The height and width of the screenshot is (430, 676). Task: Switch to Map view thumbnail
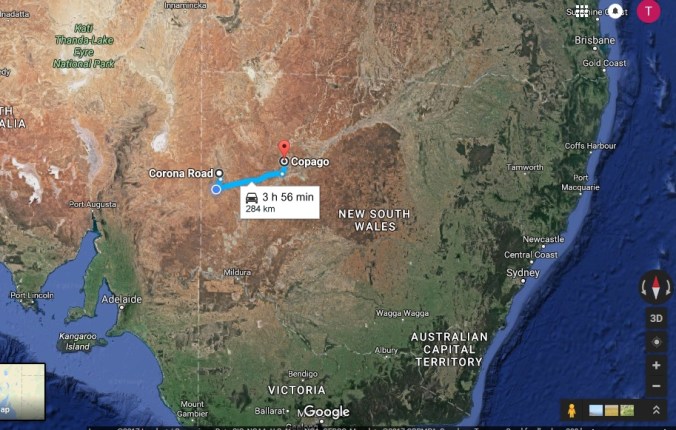22,390
